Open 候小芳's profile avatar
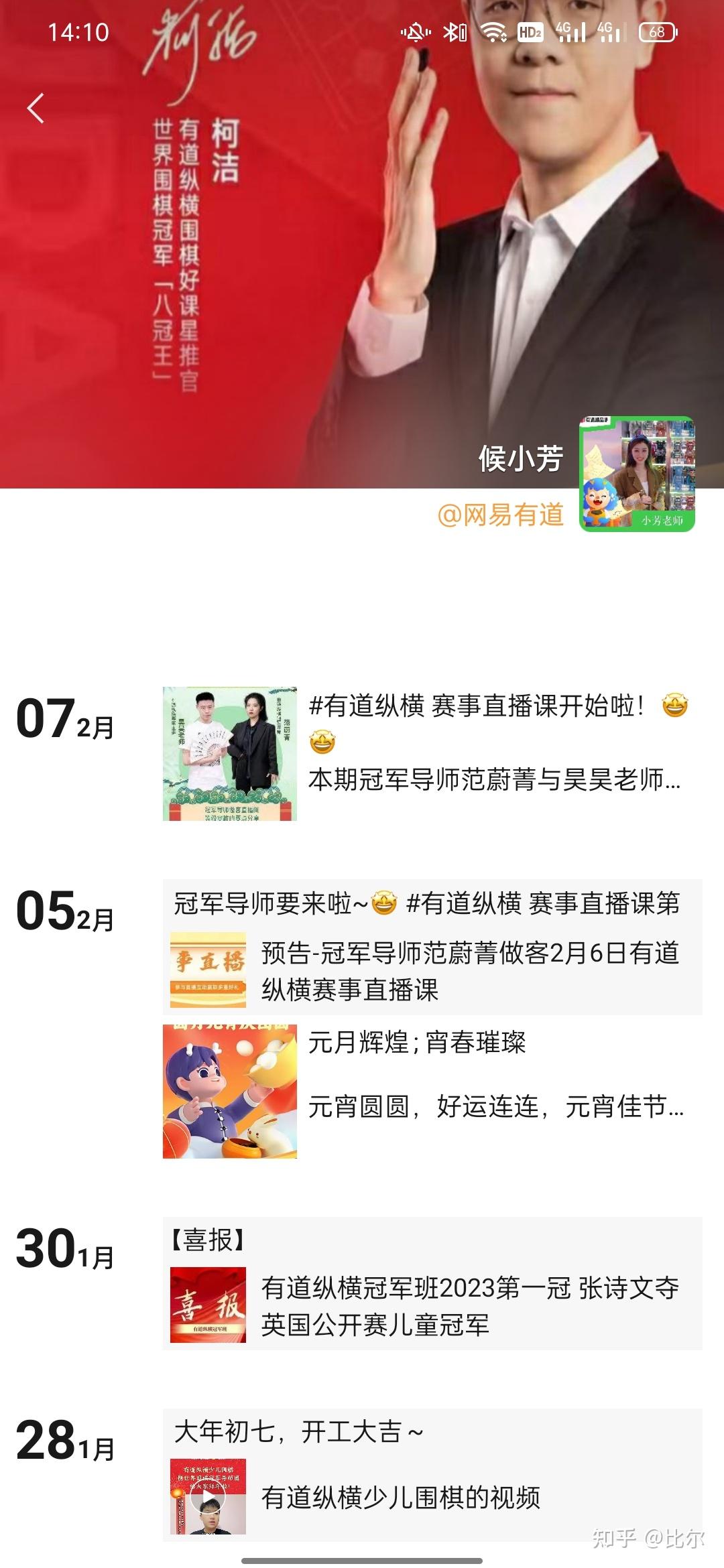The height and width of the screenshot is (1568, 724). click(637, 474)
